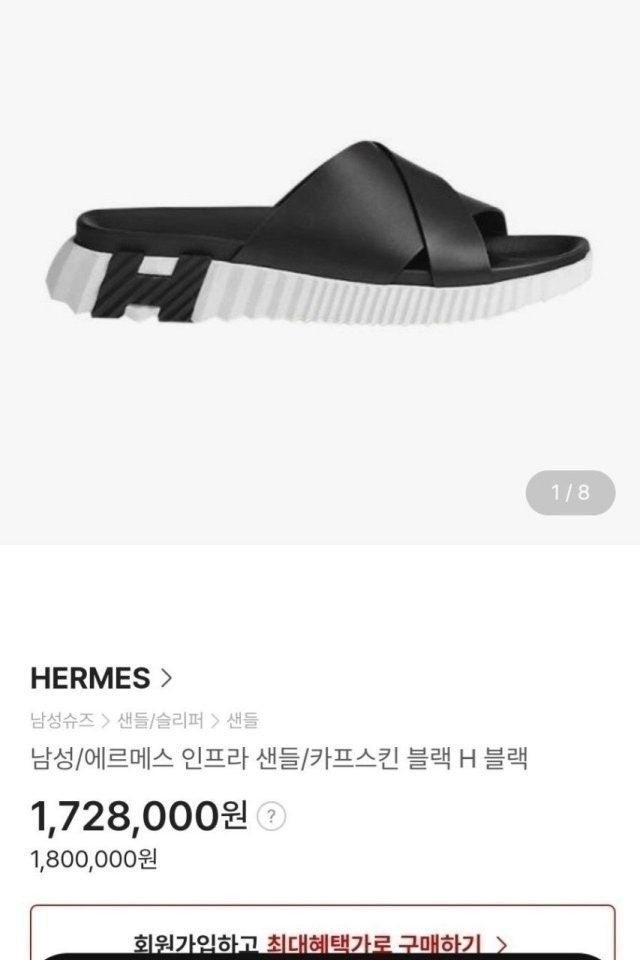
Task: Open the 회원가입하고 최대혜택가로 구매하기 banner
Action: click(321, 941)
